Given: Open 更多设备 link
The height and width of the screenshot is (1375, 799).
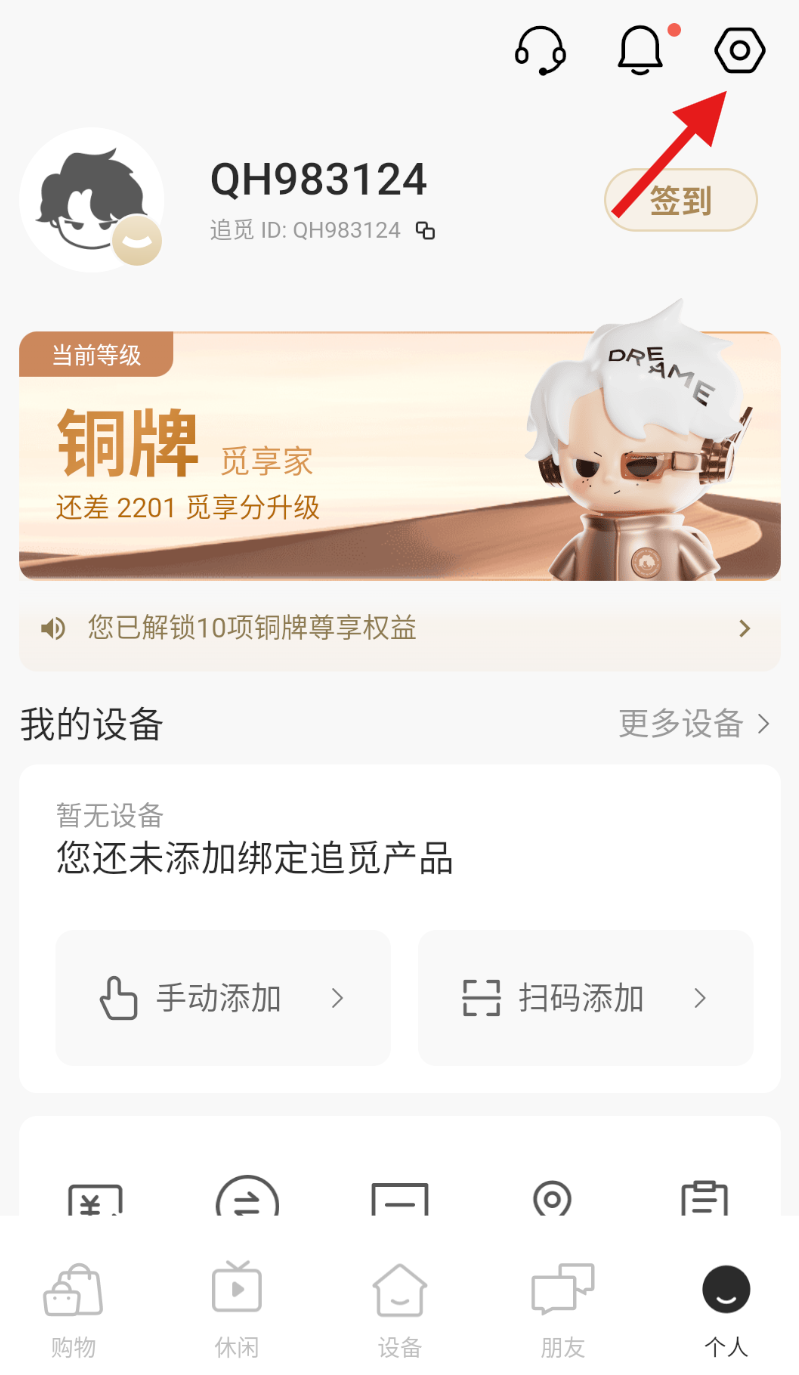Looking at the screenshot, I should coord(694,723).
